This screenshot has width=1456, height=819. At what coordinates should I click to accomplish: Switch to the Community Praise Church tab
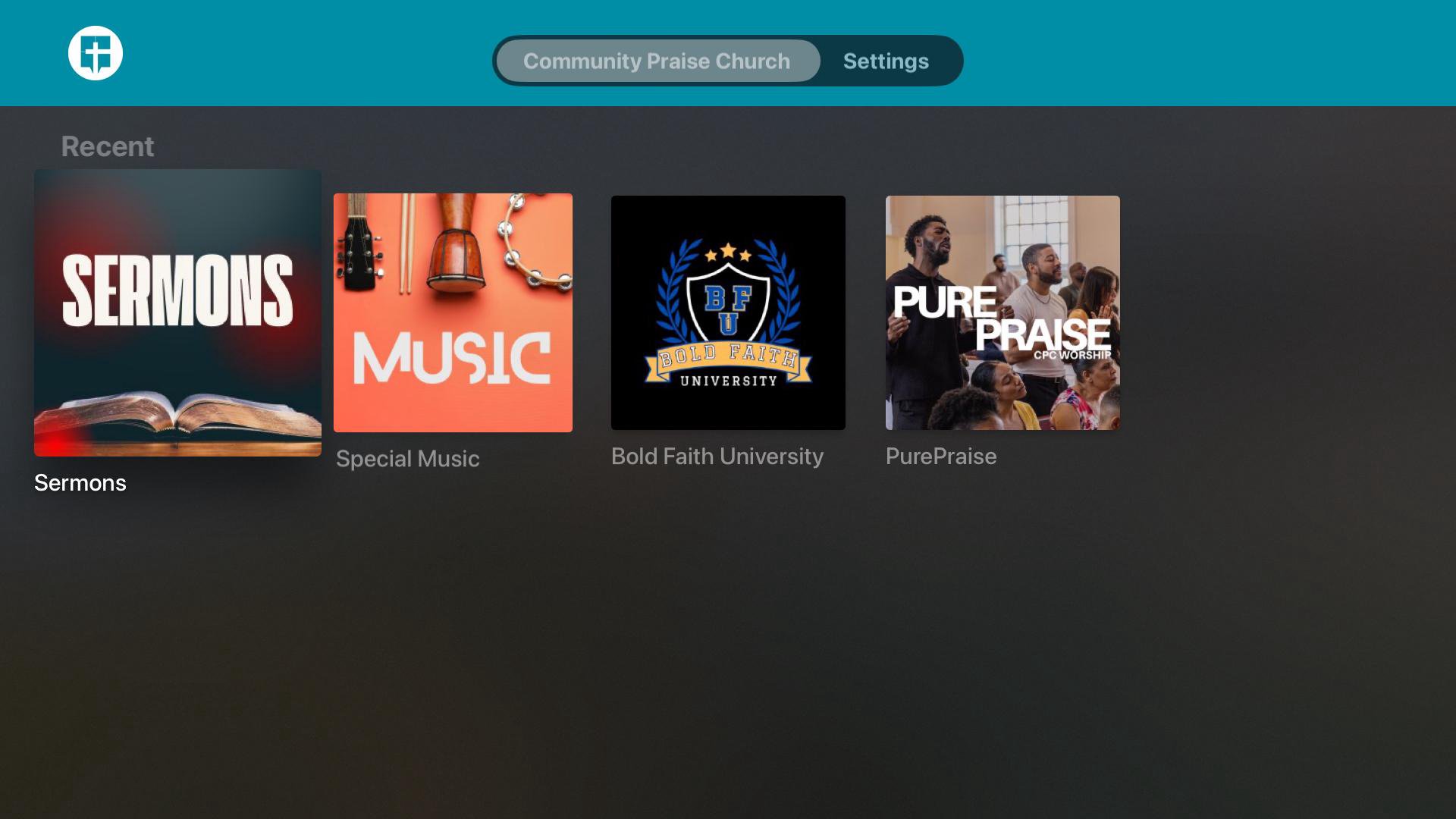pos(657,61)
